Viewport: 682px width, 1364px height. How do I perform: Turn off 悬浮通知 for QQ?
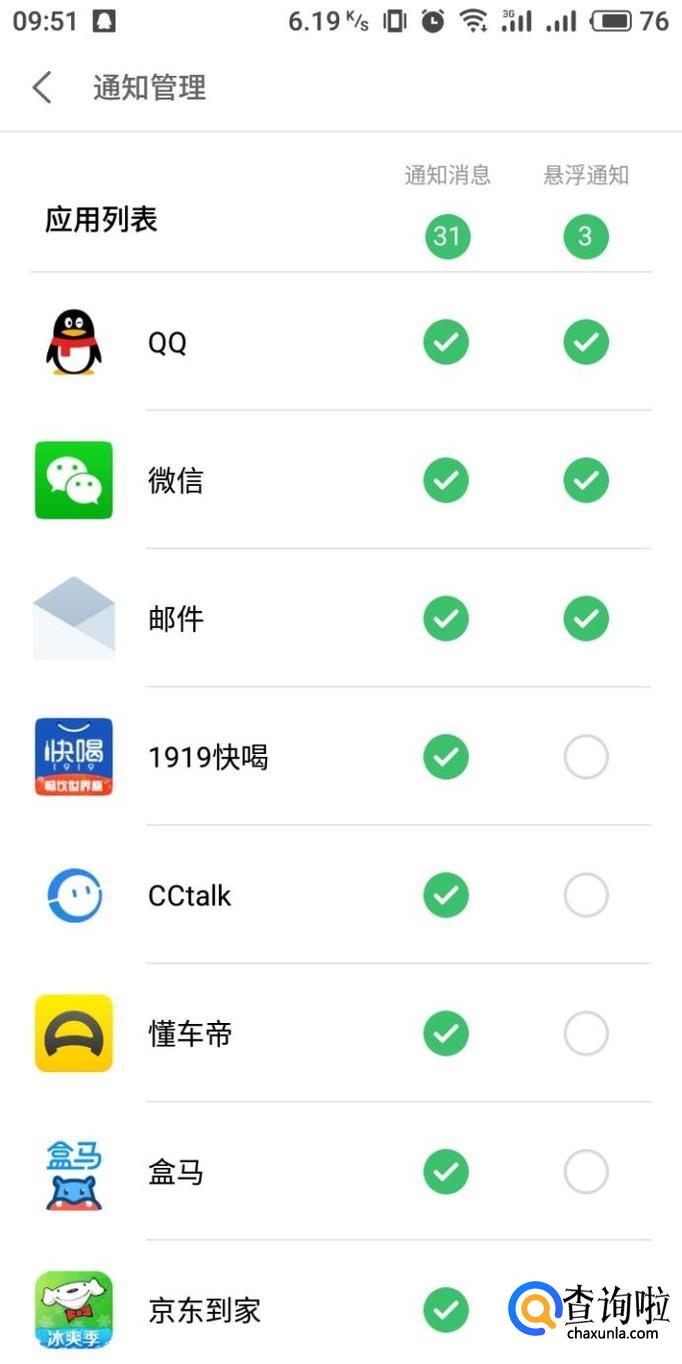[x=586, y=343]
